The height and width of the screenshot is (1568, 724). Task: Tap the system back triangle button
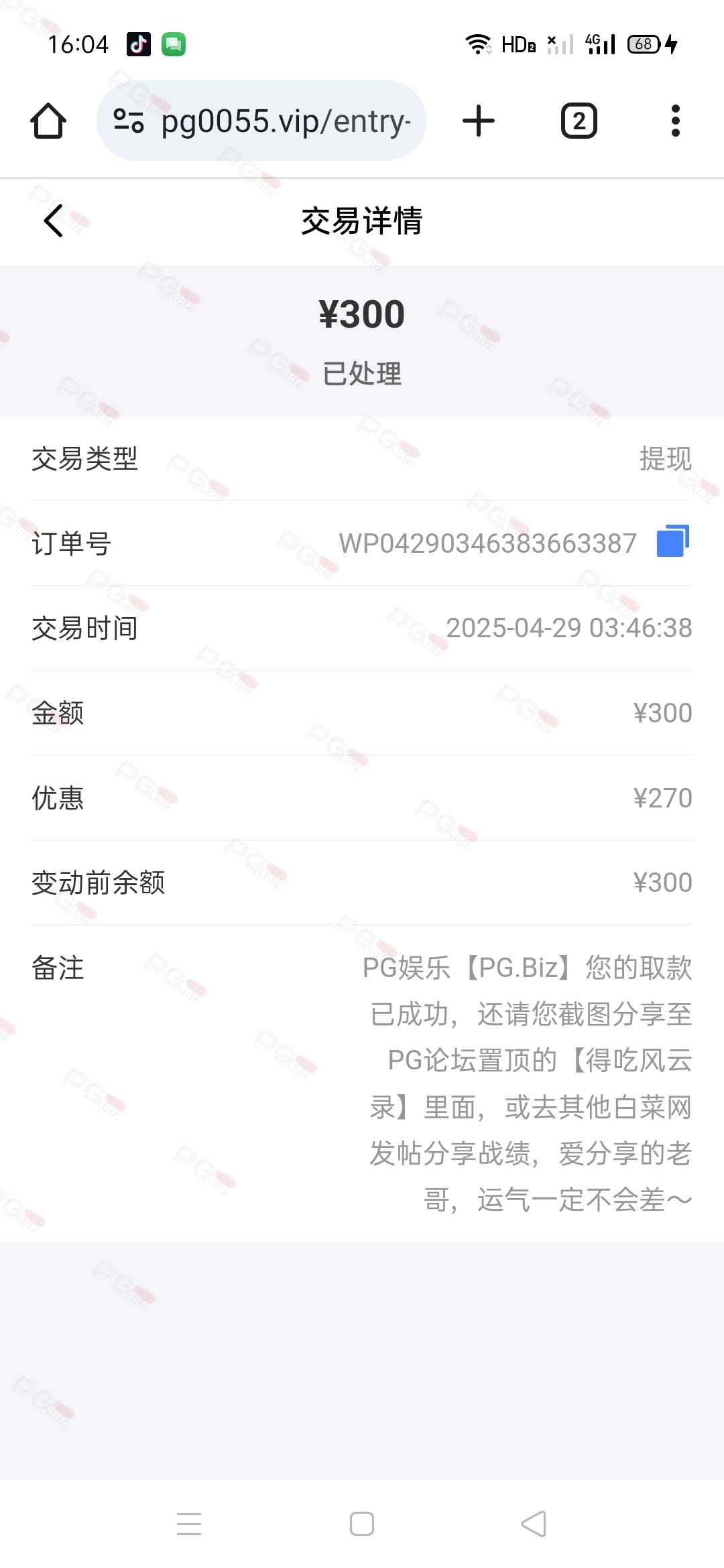click(534, 1523)
